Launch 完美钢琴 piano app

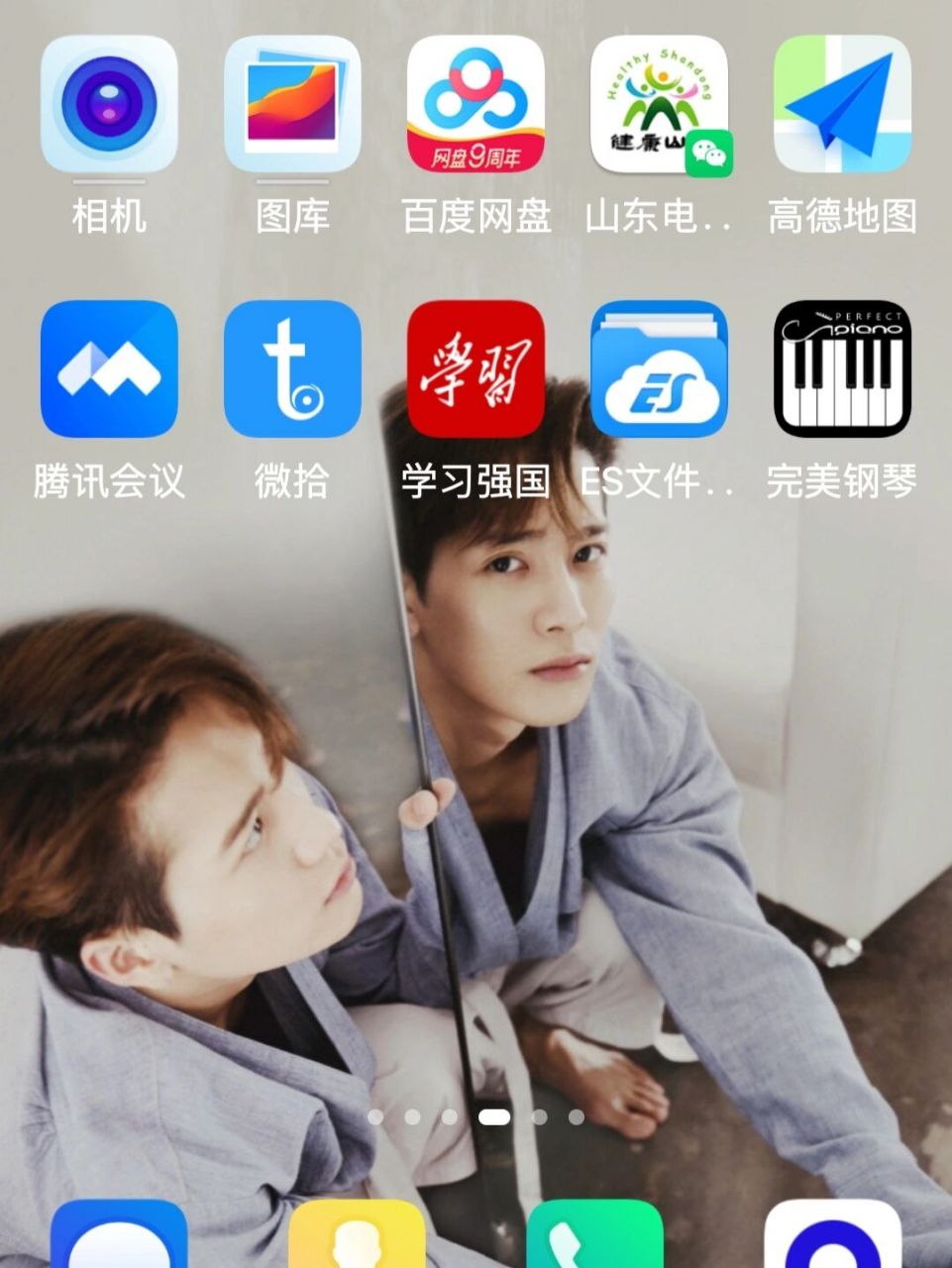842,369
